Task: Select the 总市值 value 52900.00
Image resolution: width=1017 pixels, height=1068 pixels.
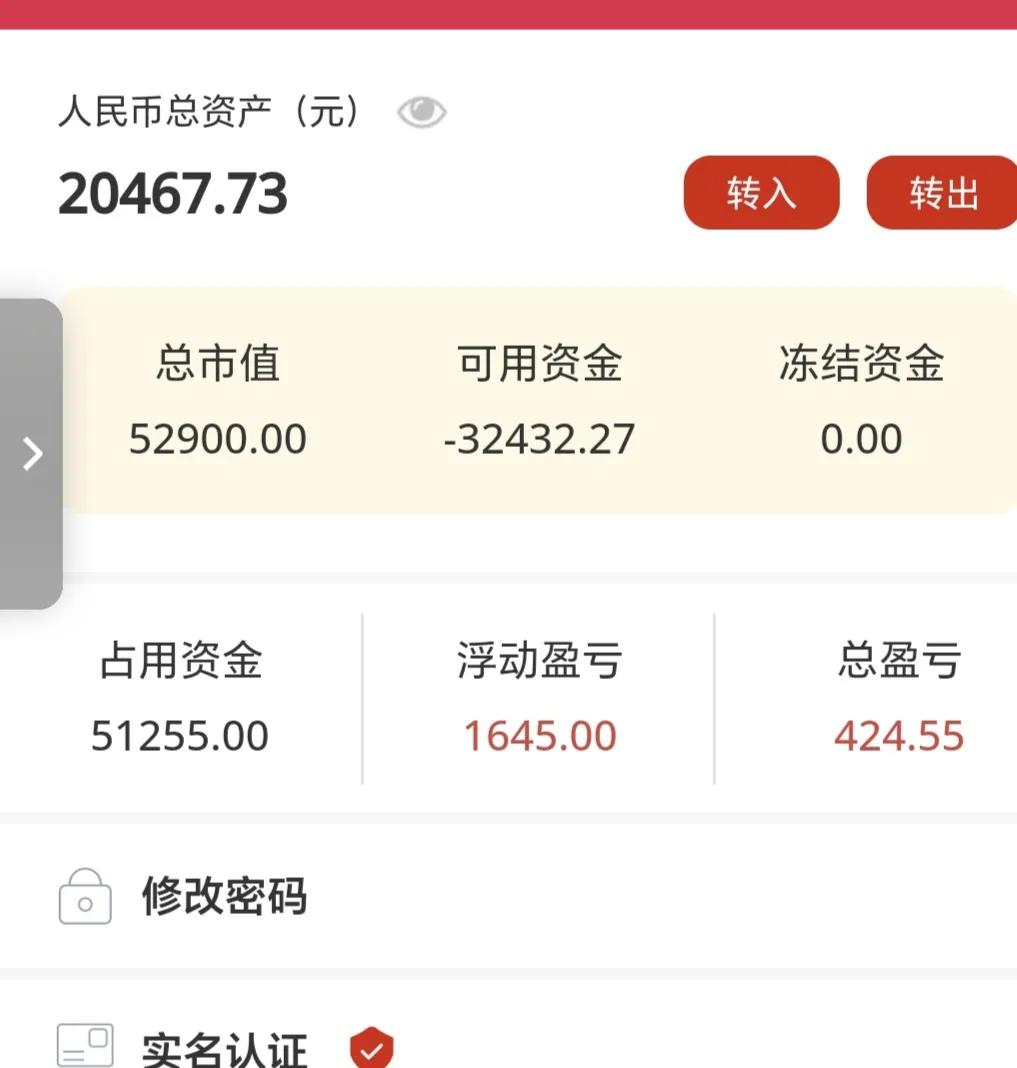Action: [218, 438]
